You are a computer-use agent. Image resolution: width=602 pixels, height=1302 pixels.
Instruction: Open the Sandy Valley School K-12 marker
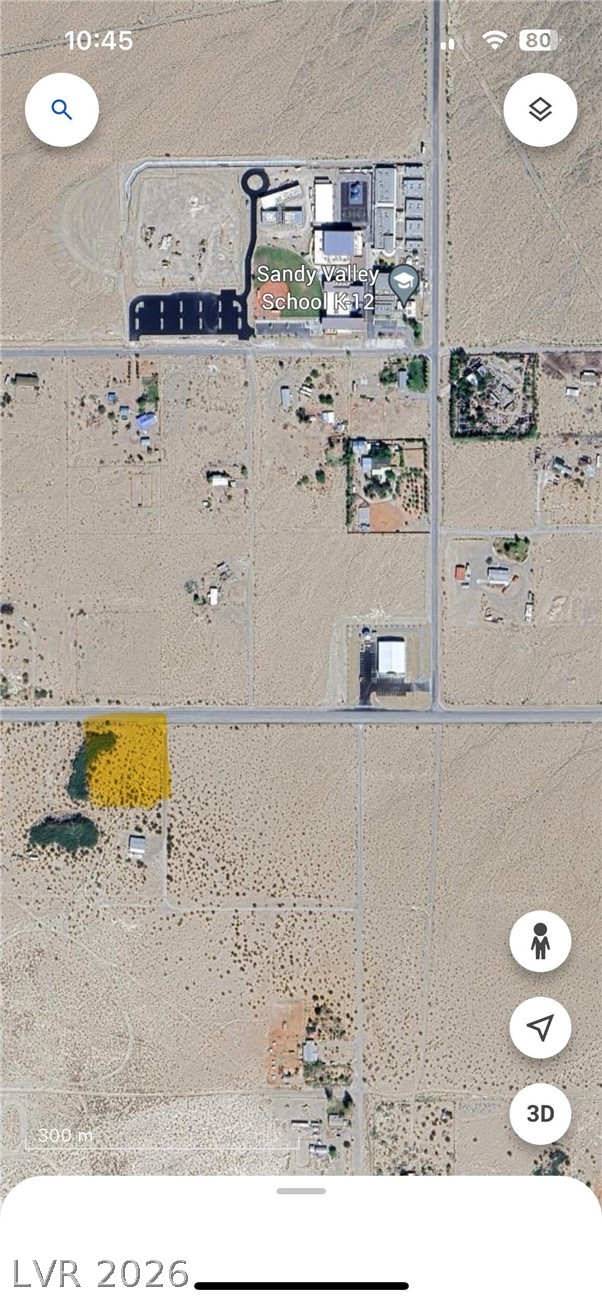404,283
